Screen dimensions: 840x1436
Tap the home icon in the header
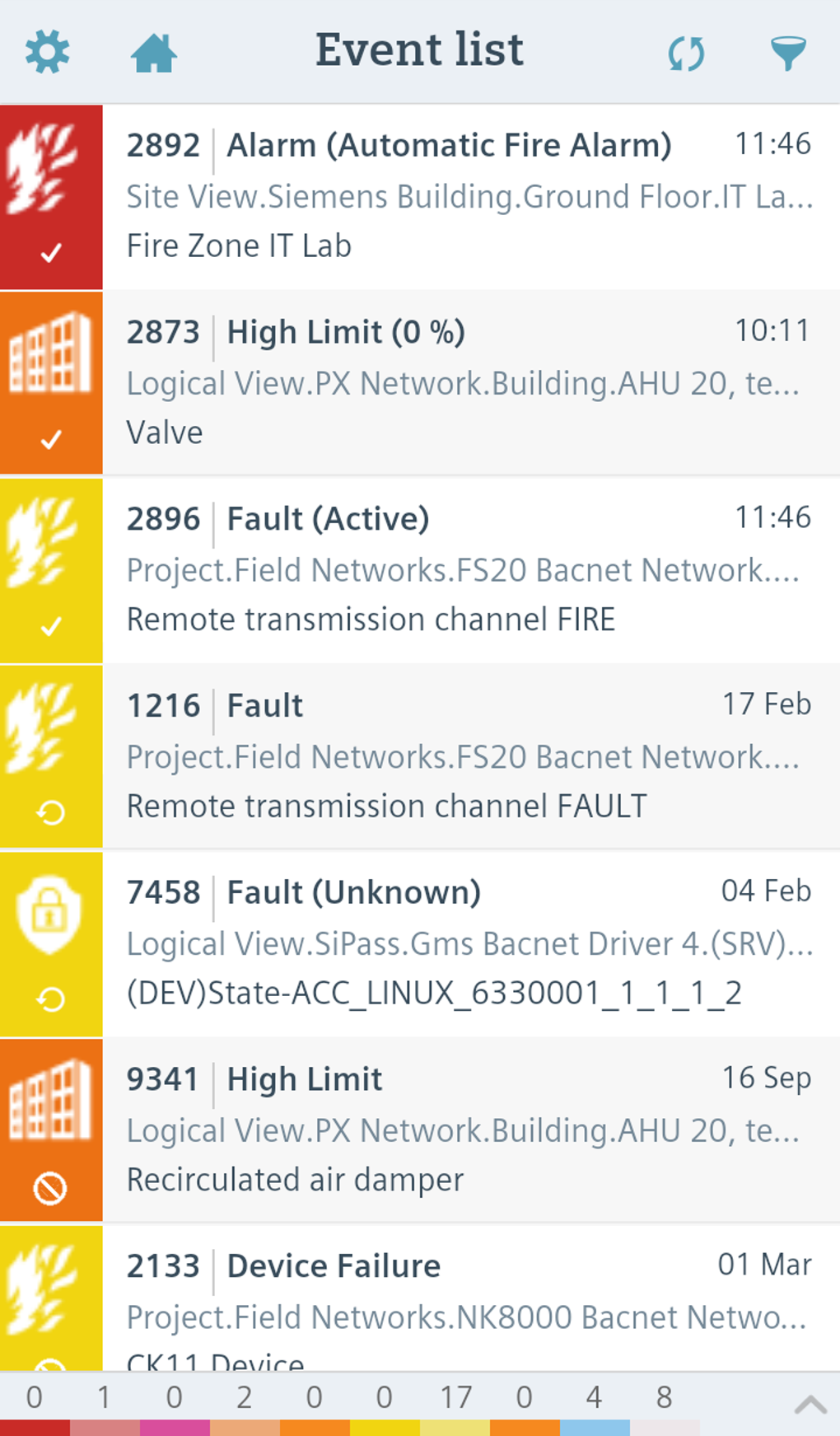155,51
